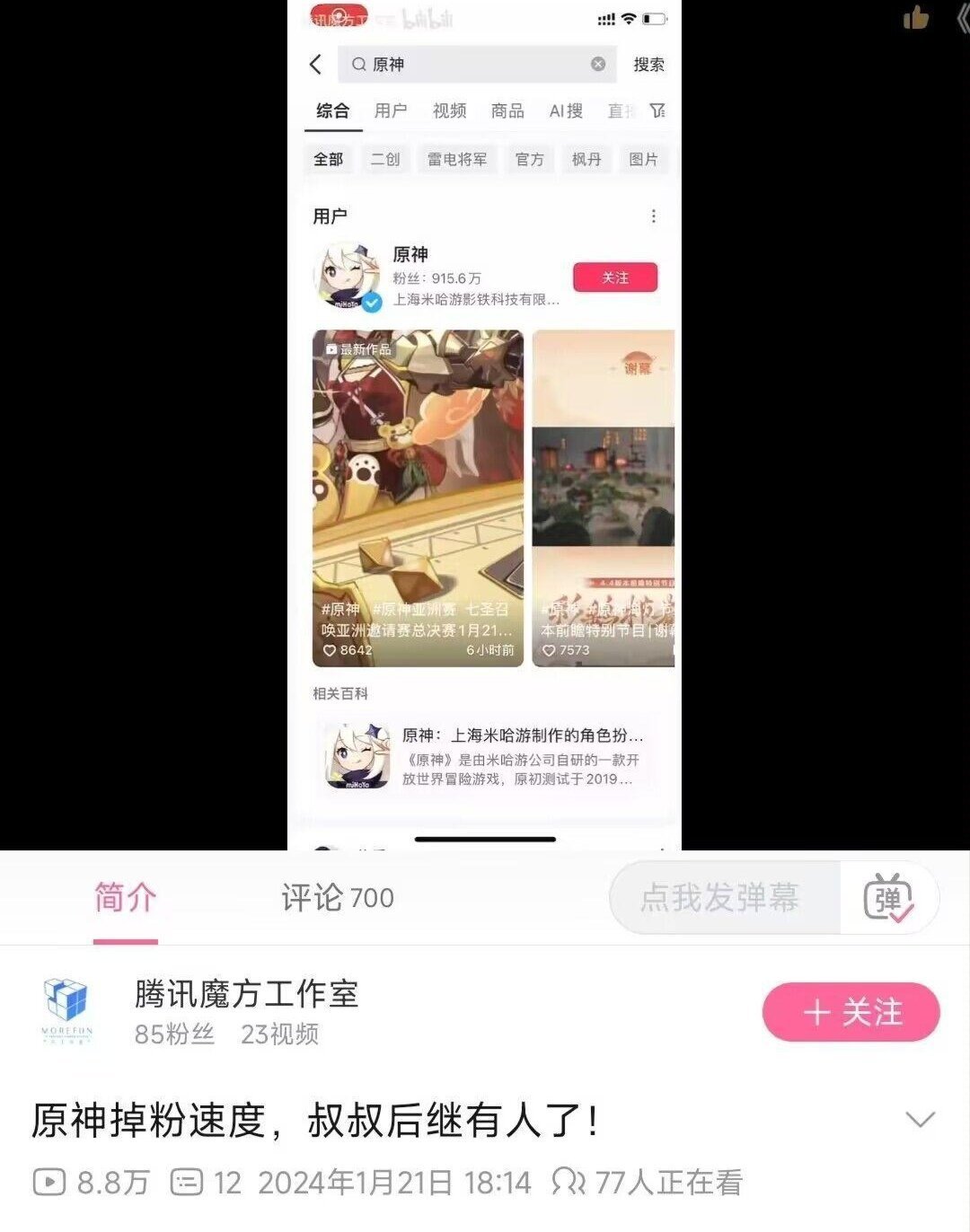Follow 腾讯魔方工作室 with the +关注 button
The height and width of the screenshot is (1232, 970).
coord(851,1013)
